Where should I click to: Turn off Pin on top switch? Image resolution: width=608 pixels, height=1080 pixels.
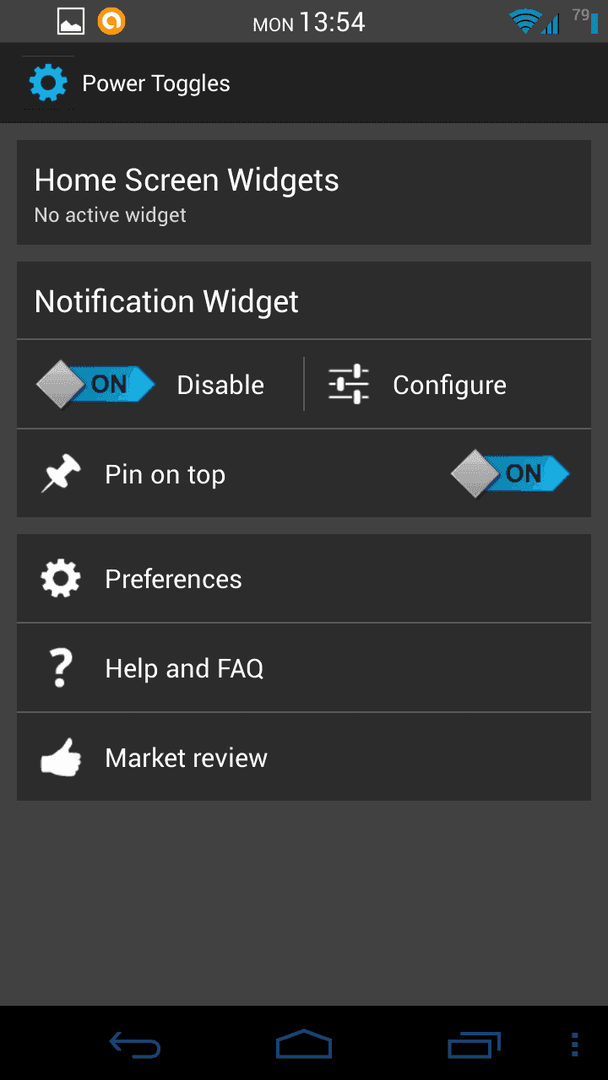tap(510, 473)
